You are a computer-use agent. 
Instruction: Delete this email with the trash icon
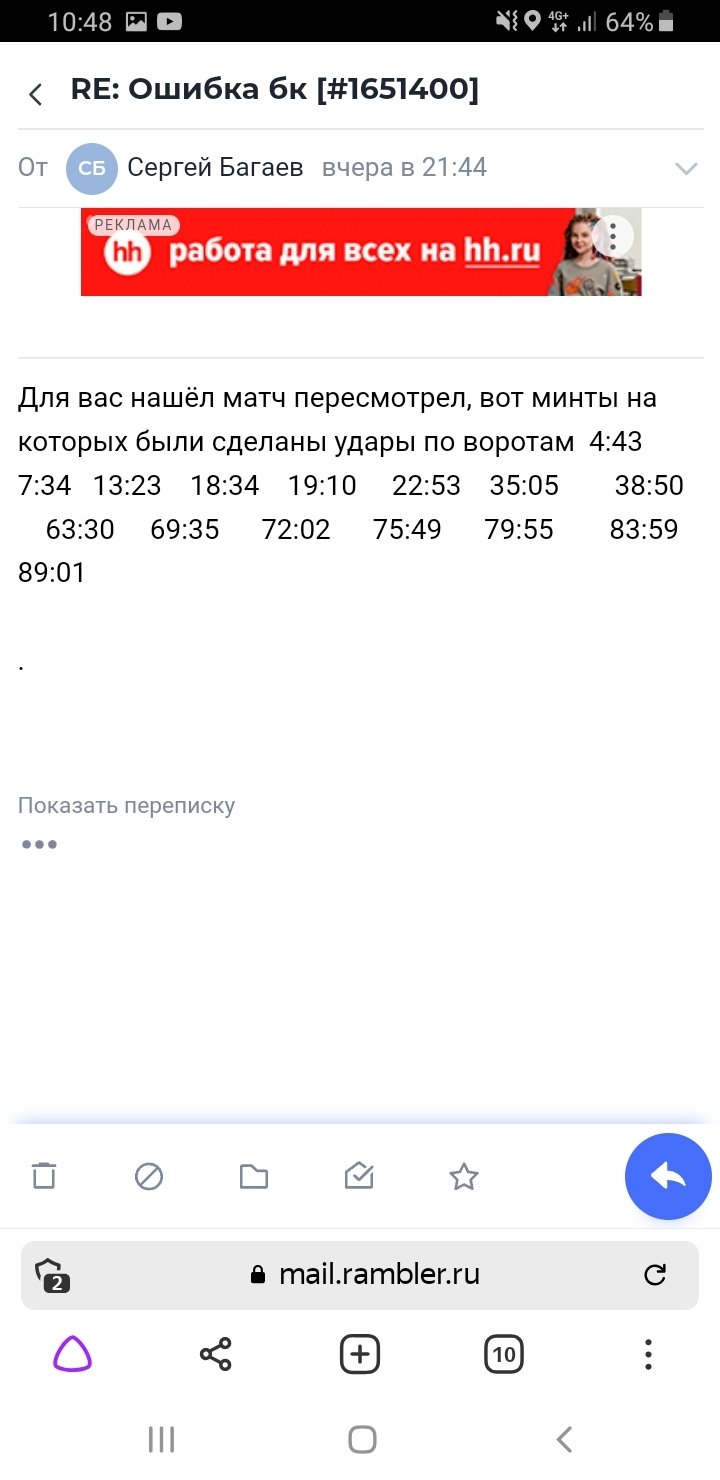44,1176
